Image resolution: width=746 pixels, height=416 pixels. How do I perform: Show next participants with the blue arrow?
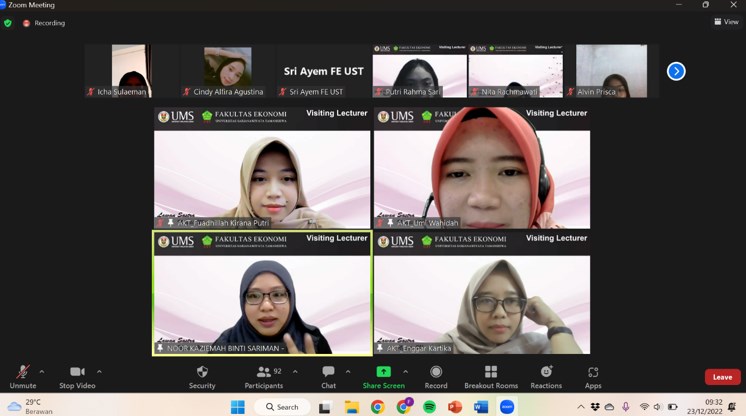pyautogui.click(x=676, y=71)
